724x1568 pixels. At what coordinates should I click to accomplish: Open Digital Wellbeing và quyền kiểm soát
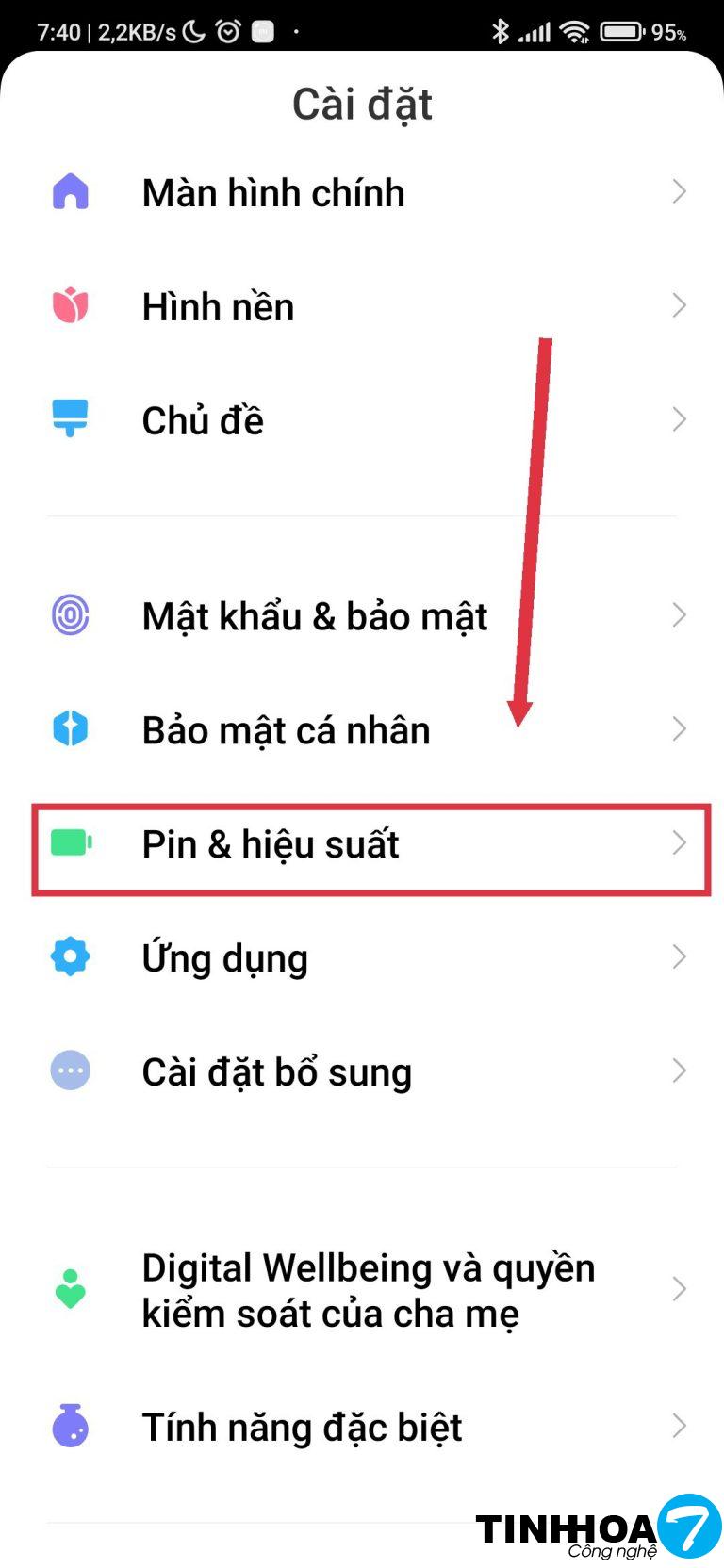(368, 1290)
